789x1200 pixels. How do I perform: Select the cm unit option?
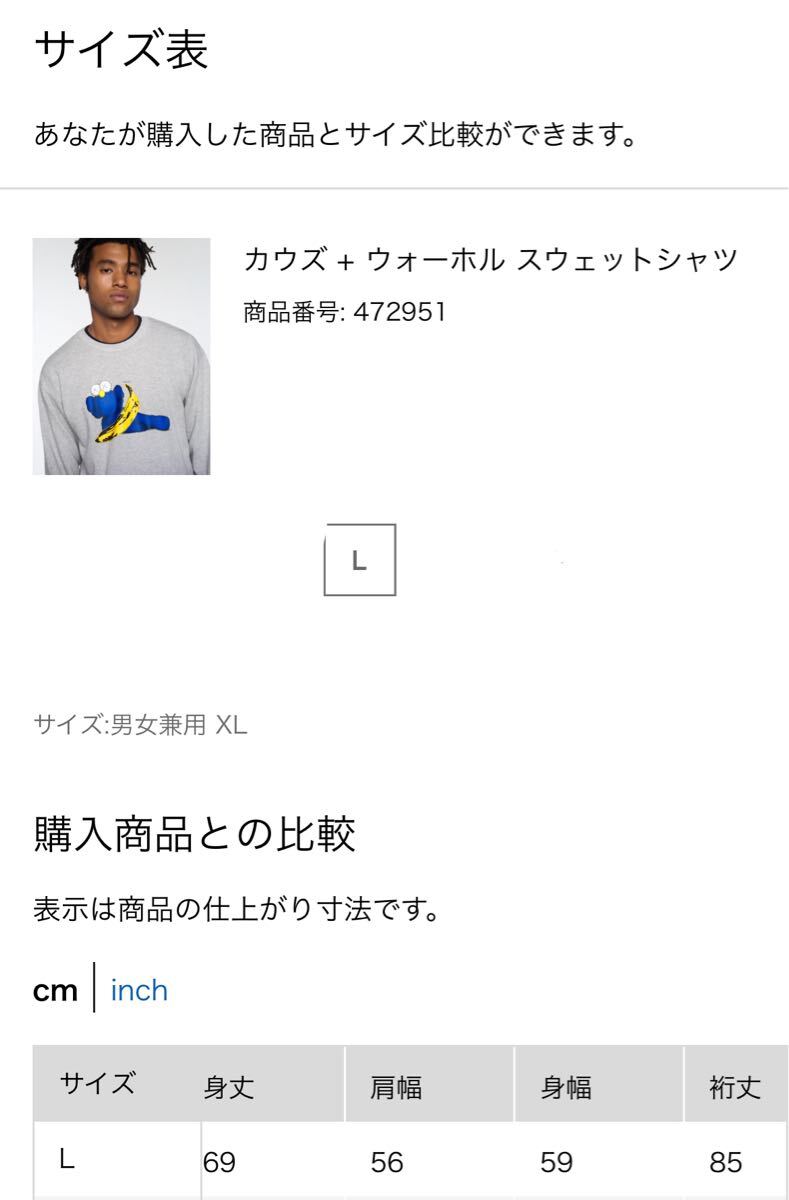(55, 991)
